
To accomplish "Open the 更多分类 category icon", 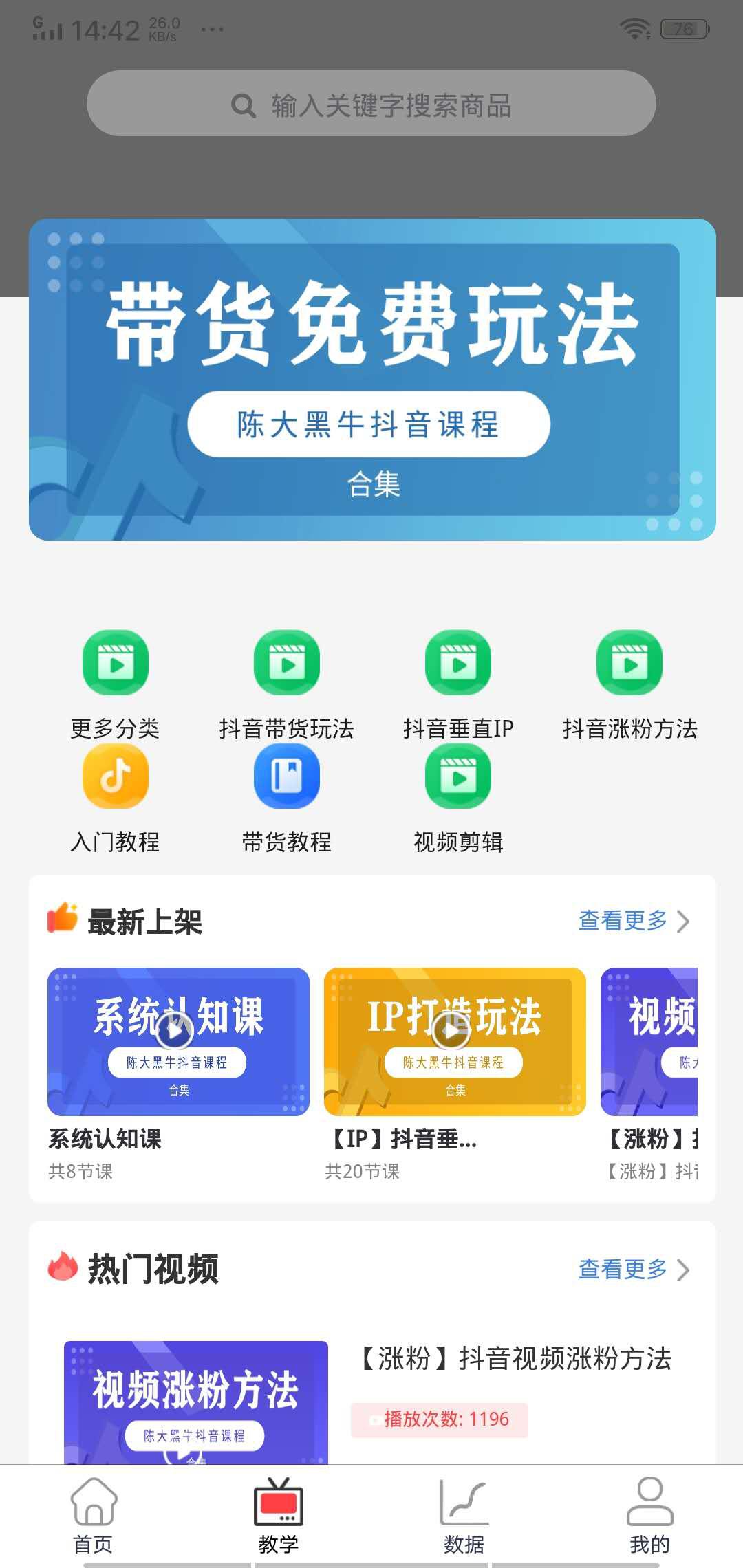I will coord(114,662).
